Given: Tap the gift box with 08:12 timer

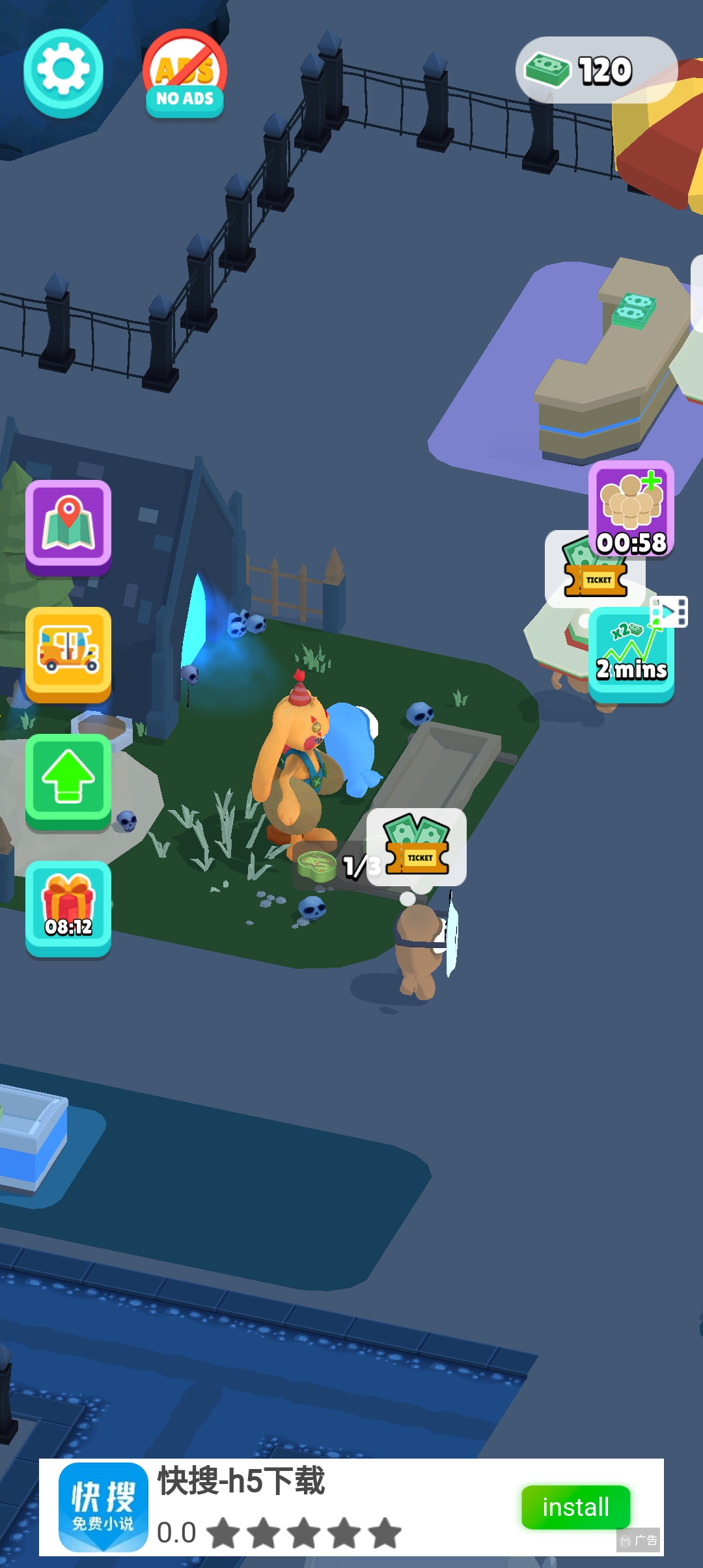Looking at the screenshot, I should (x=68, y=906).
